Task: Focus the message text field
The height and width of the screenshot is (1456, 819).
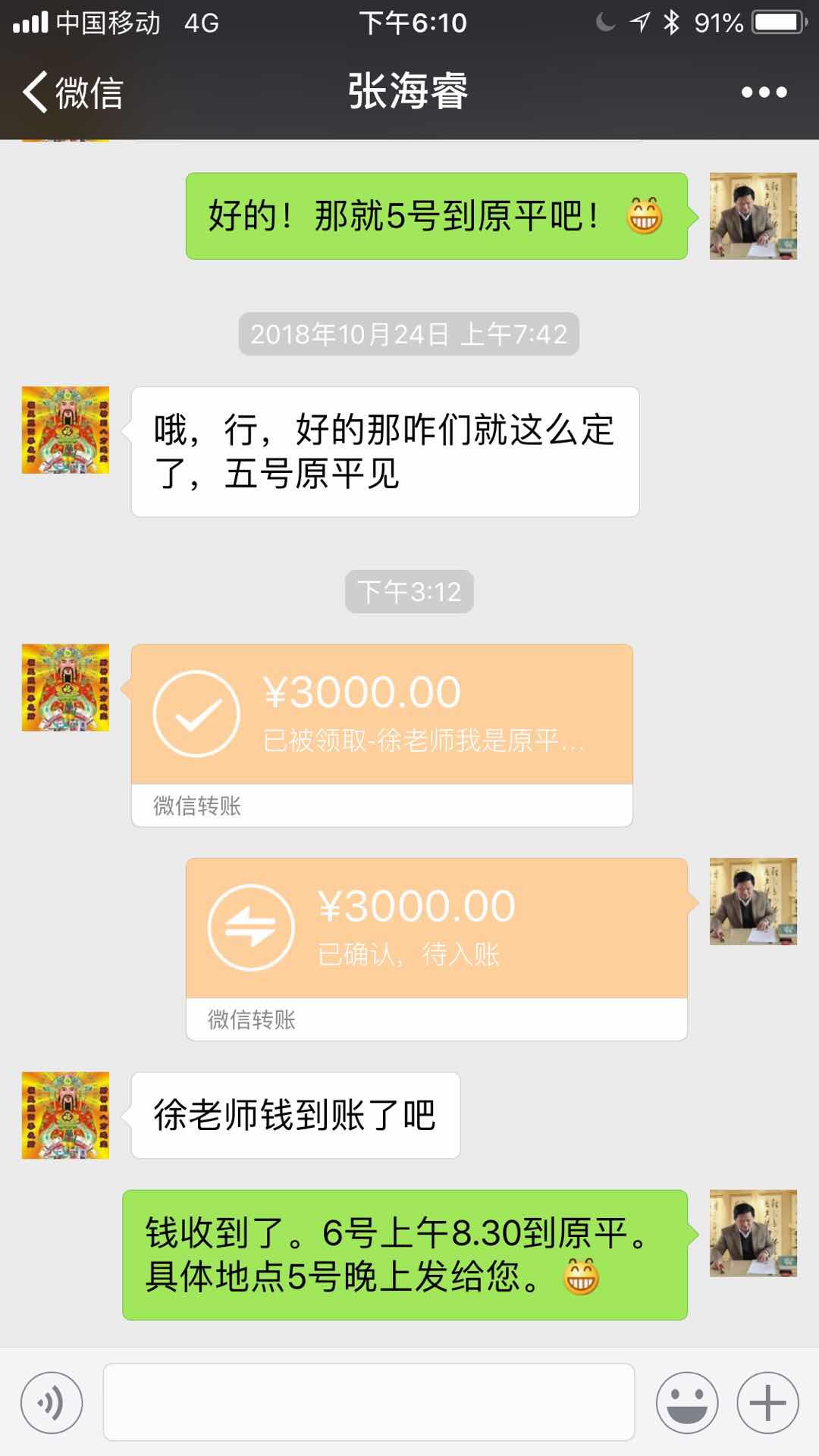Action: pyautogui.click(x=369, y=1403)
